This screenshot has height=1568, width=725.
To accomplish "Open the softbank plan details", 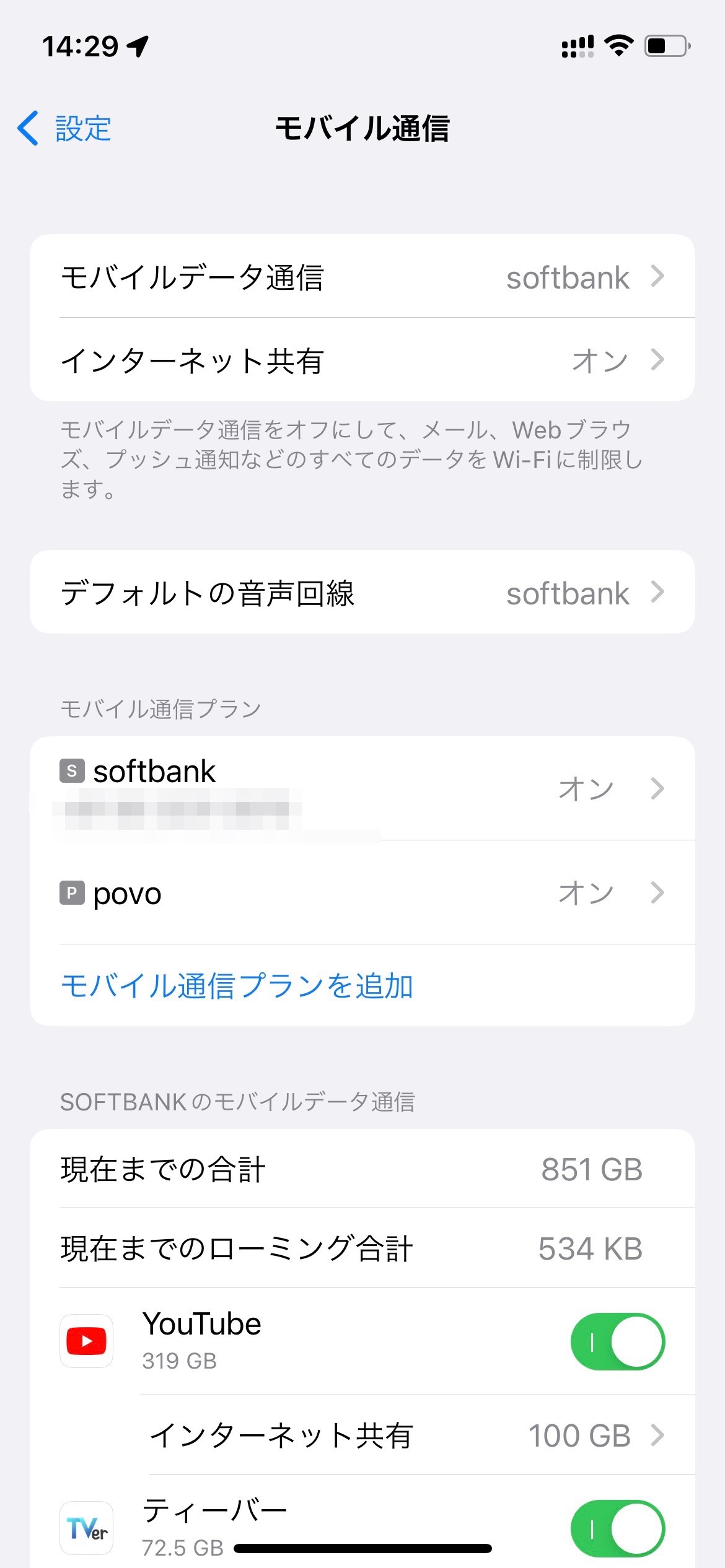I will coord(362,788).
